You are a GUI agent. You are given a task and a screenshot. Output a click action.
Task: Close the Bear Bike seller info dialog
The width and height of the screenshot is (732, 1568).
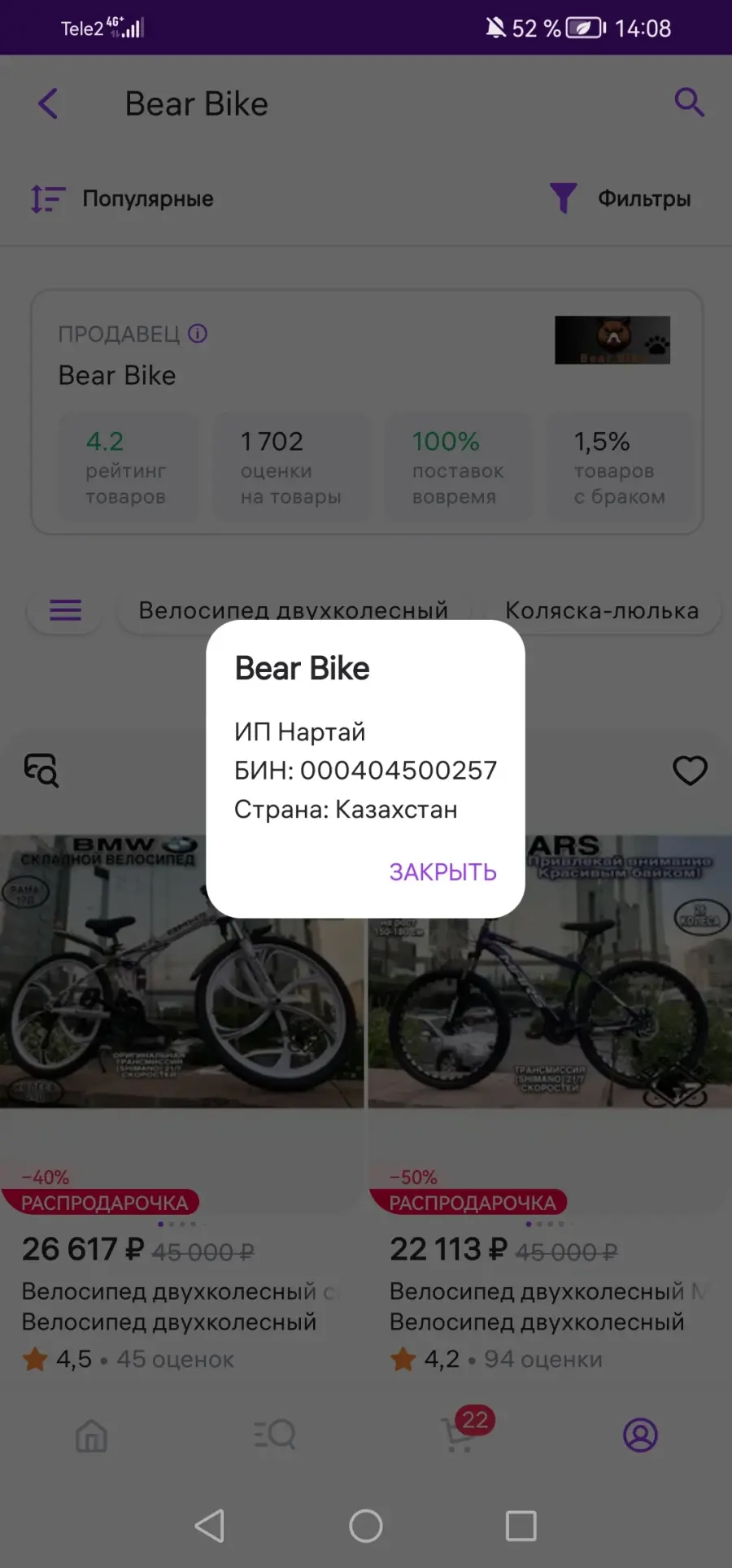pyautogui.click(x=442, y=871)
